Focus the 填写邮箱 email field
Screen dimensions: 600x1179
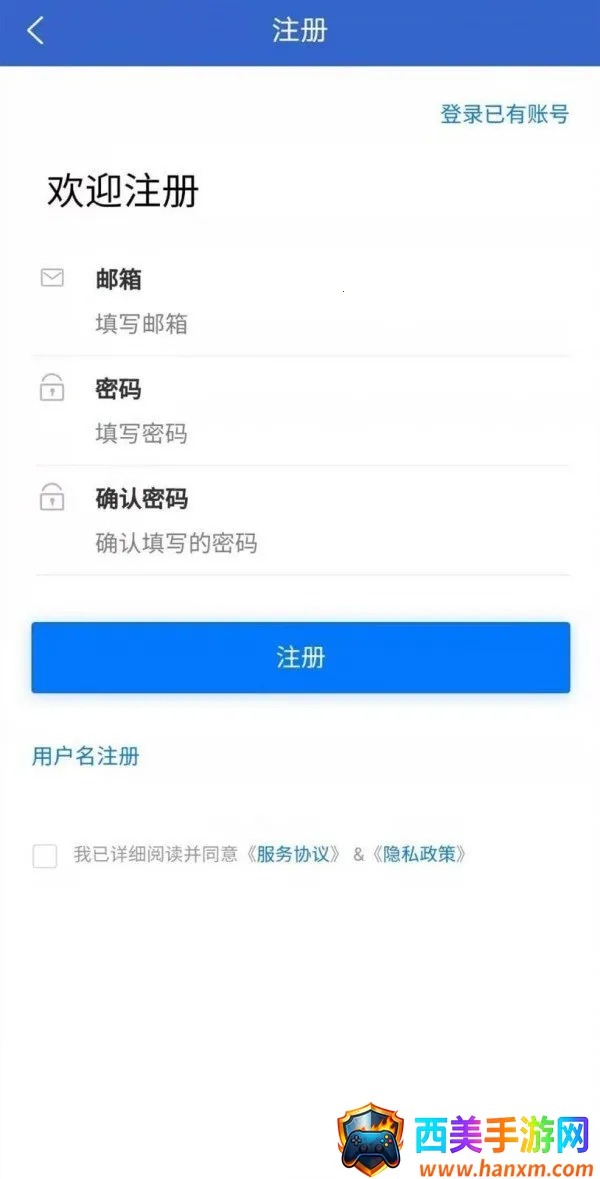coord(300,324)
